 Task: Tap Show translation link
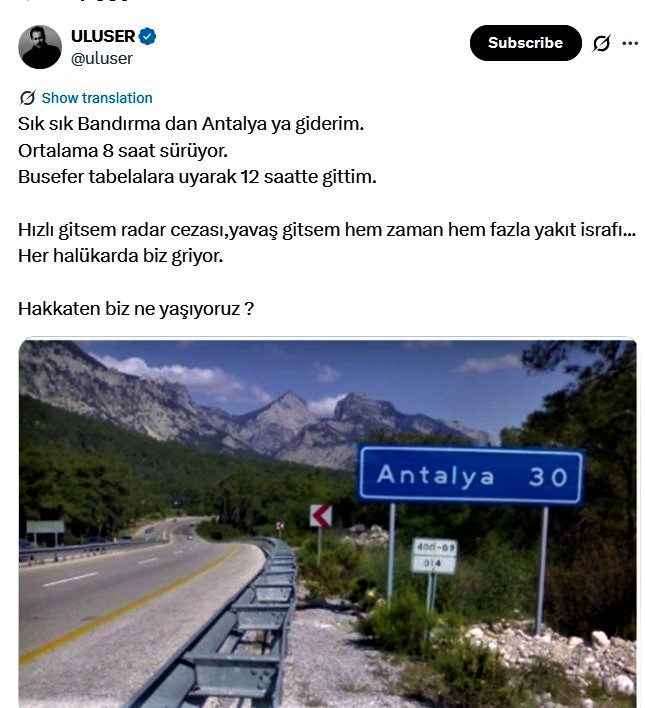pyautogui.click(x=96, y=98)
